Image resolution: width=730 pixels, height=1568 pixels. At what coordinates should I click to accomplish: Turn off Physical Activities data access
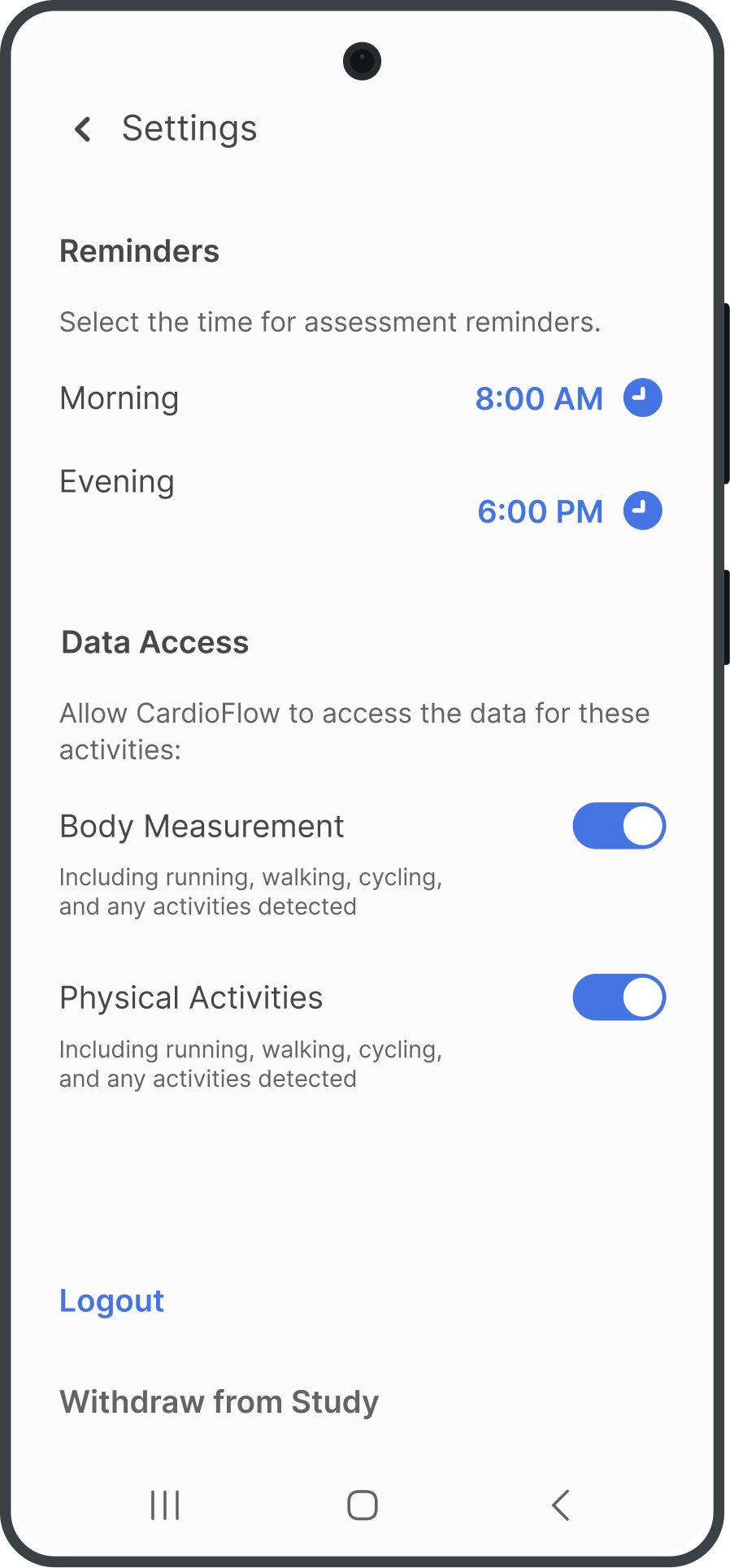[619, 998]
